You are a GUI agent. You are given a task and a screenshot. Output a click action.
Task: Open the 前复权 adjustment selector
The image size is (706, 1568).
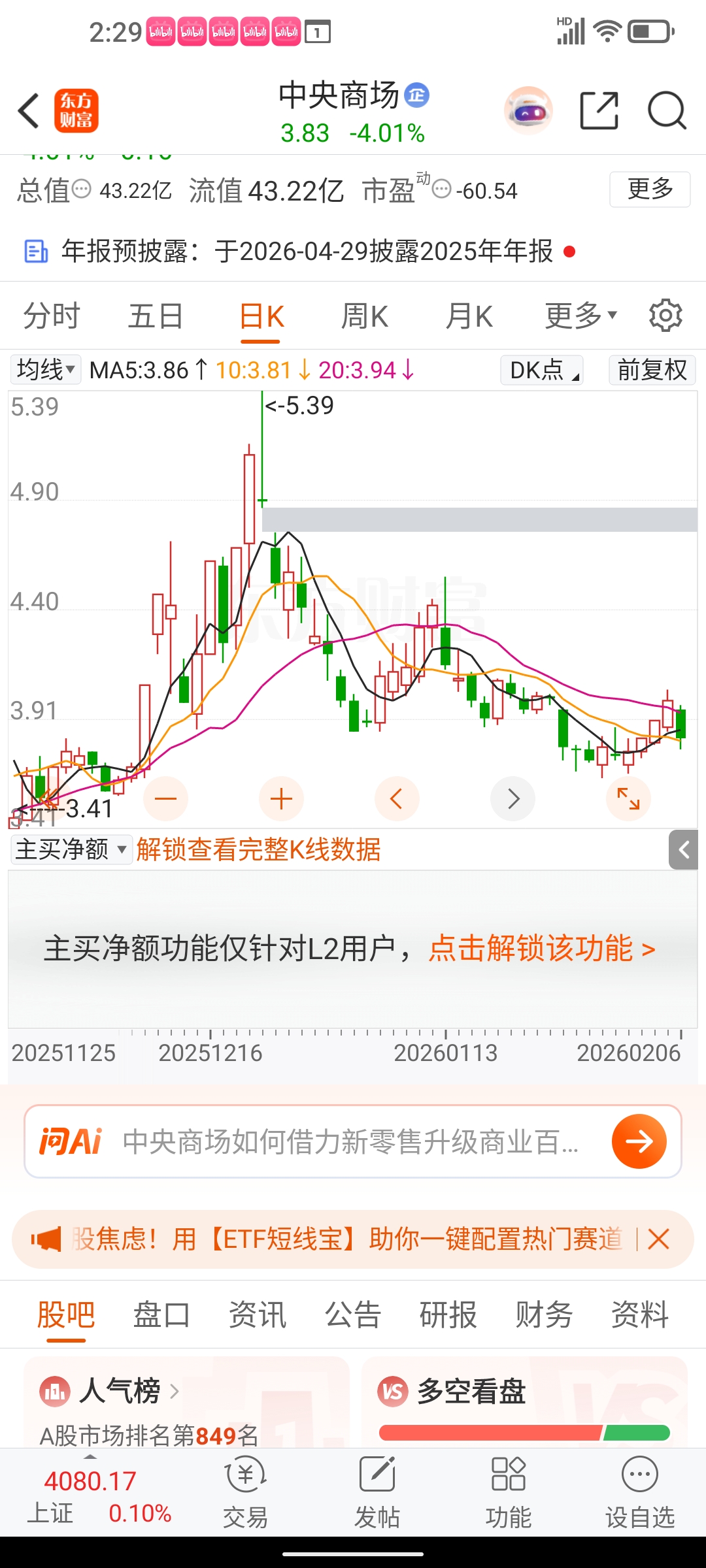(652, 370)
